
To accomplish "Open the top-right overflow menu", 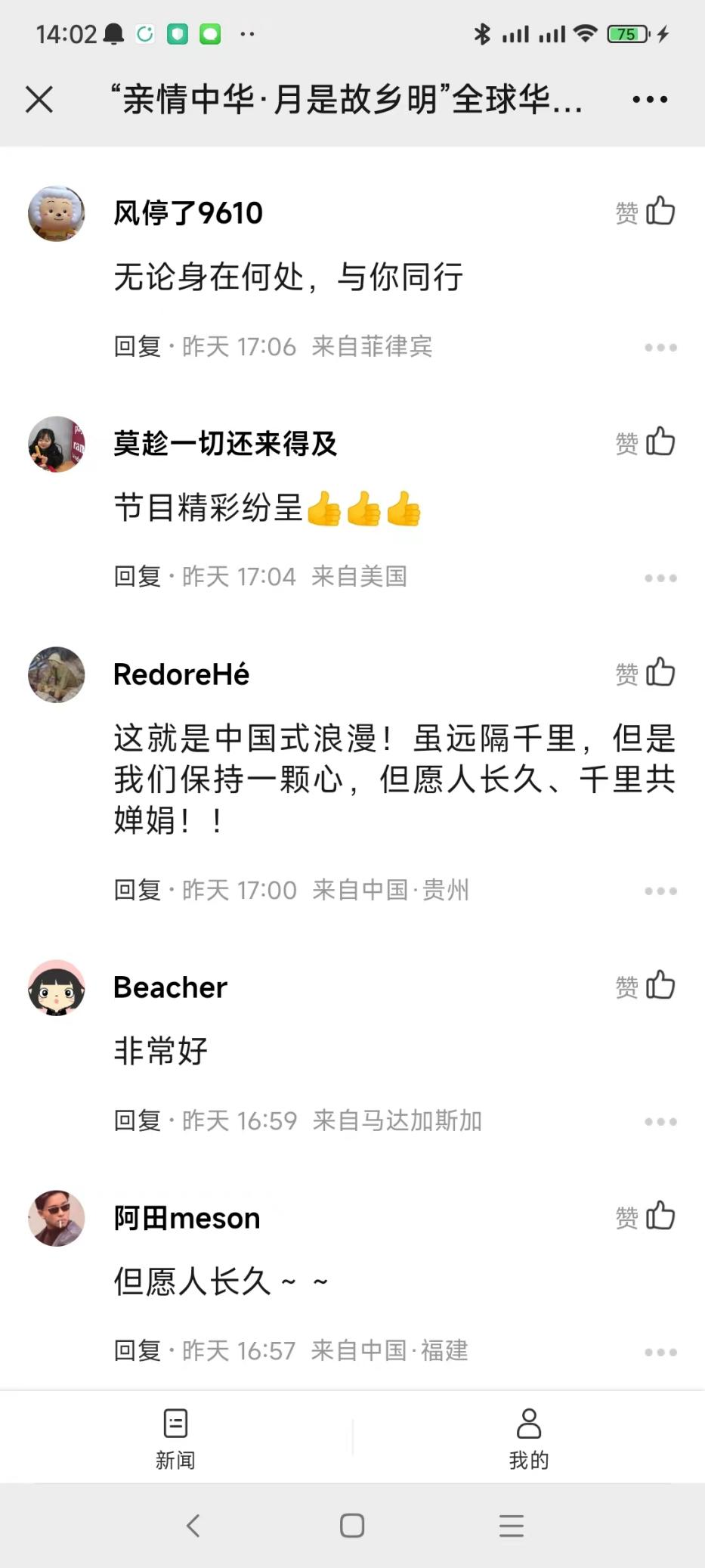I will [650, 99].
